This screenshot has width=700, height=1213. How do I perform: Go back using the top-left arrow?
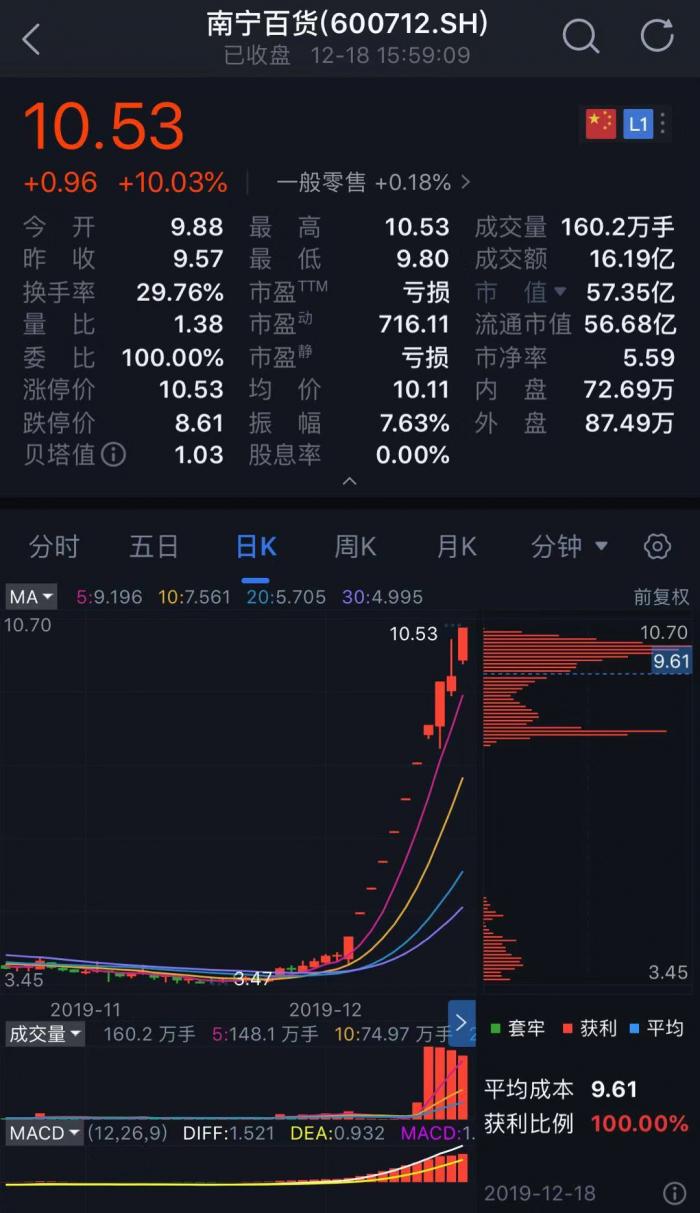31,40
